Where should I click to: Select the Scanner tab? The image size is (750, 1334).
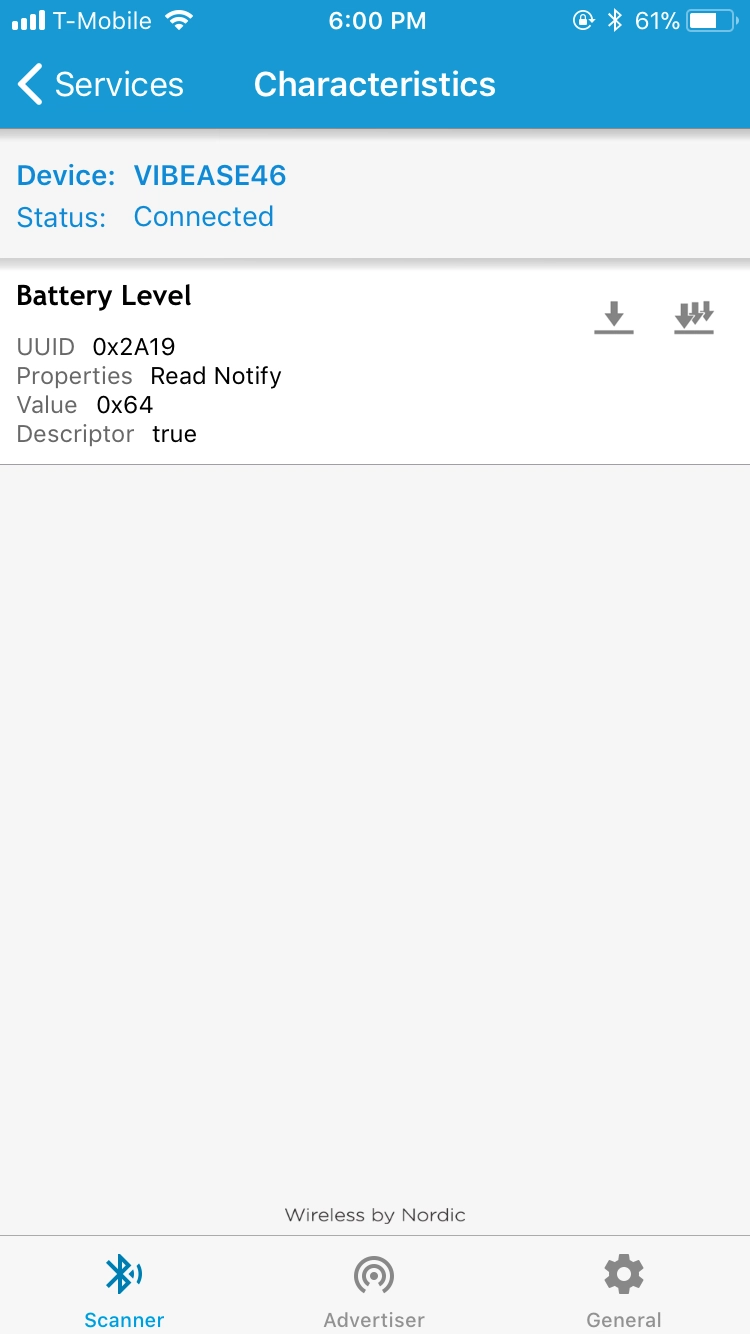pyautogui.click(x=124, y=1290)
